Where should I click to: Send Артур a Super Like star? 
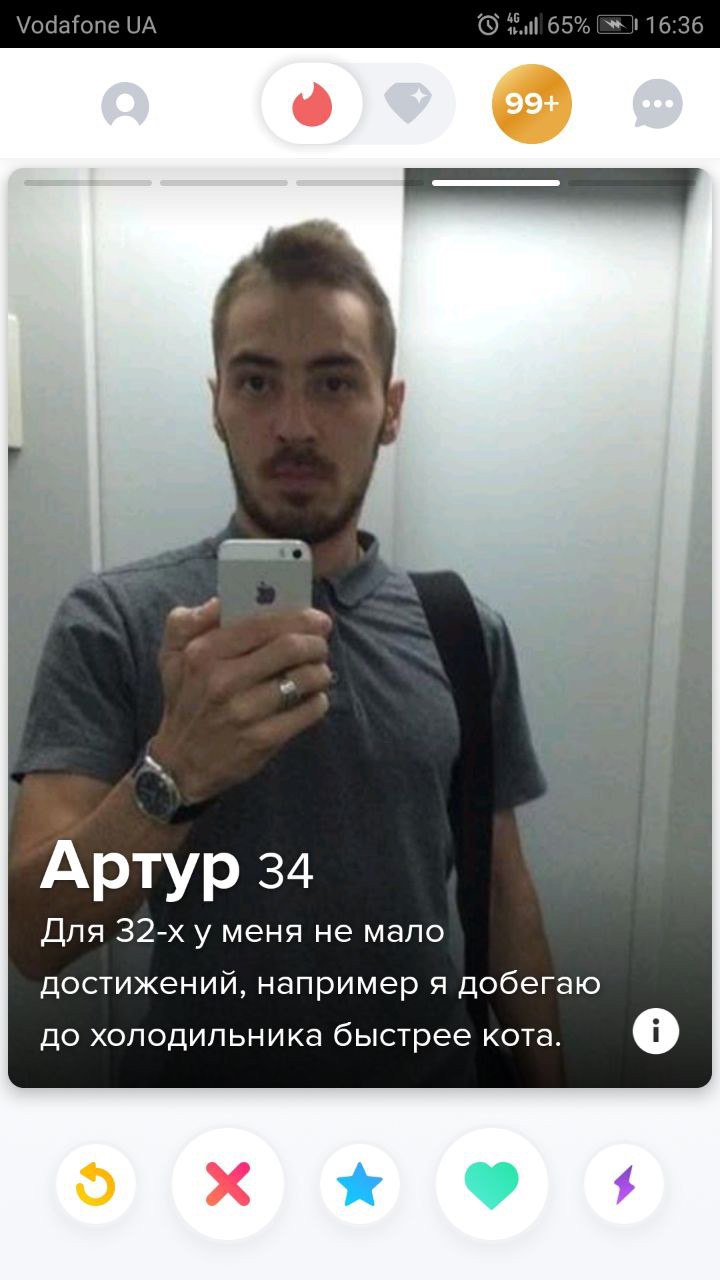click(x=360, y=1185)
